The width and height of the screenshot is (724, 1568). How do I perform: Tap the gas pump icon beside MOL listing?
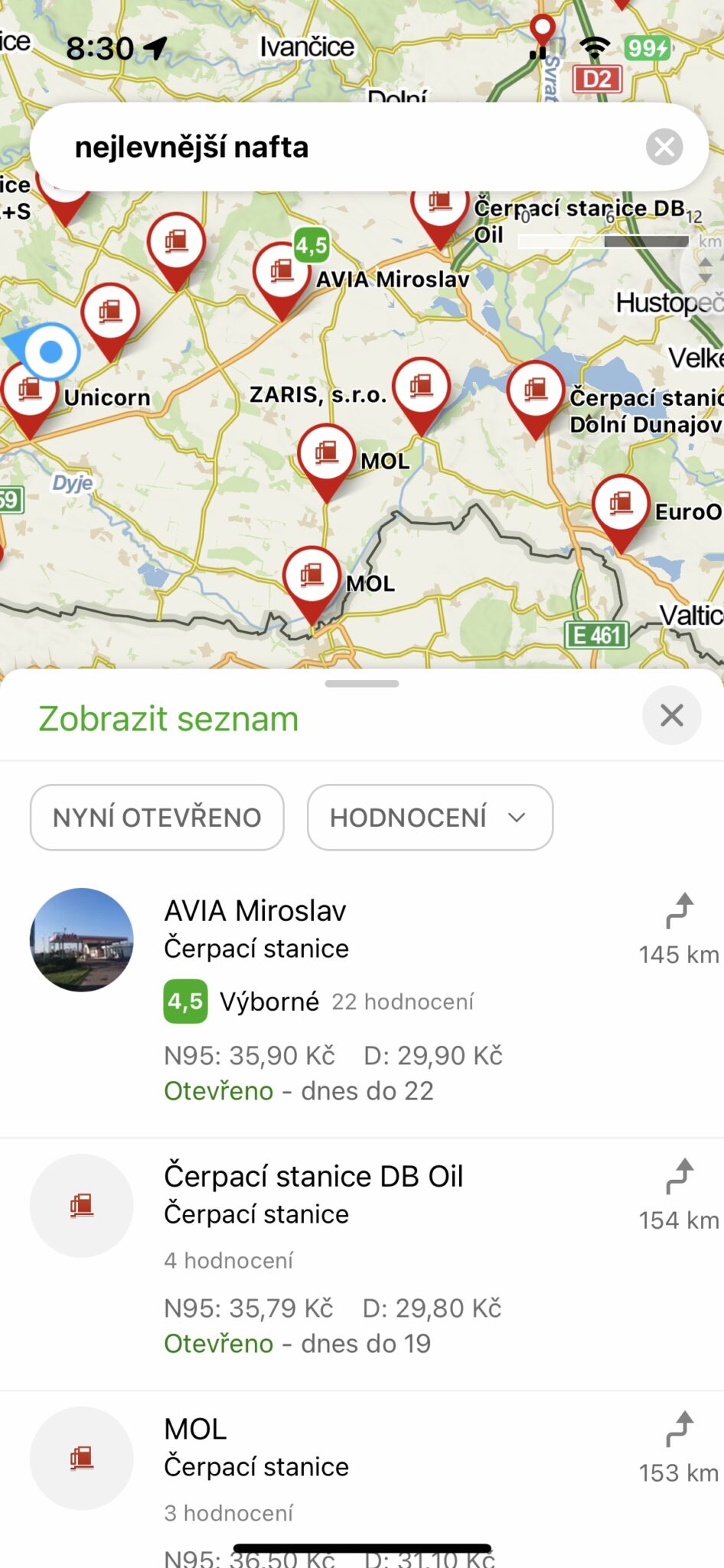point(81,1459)
